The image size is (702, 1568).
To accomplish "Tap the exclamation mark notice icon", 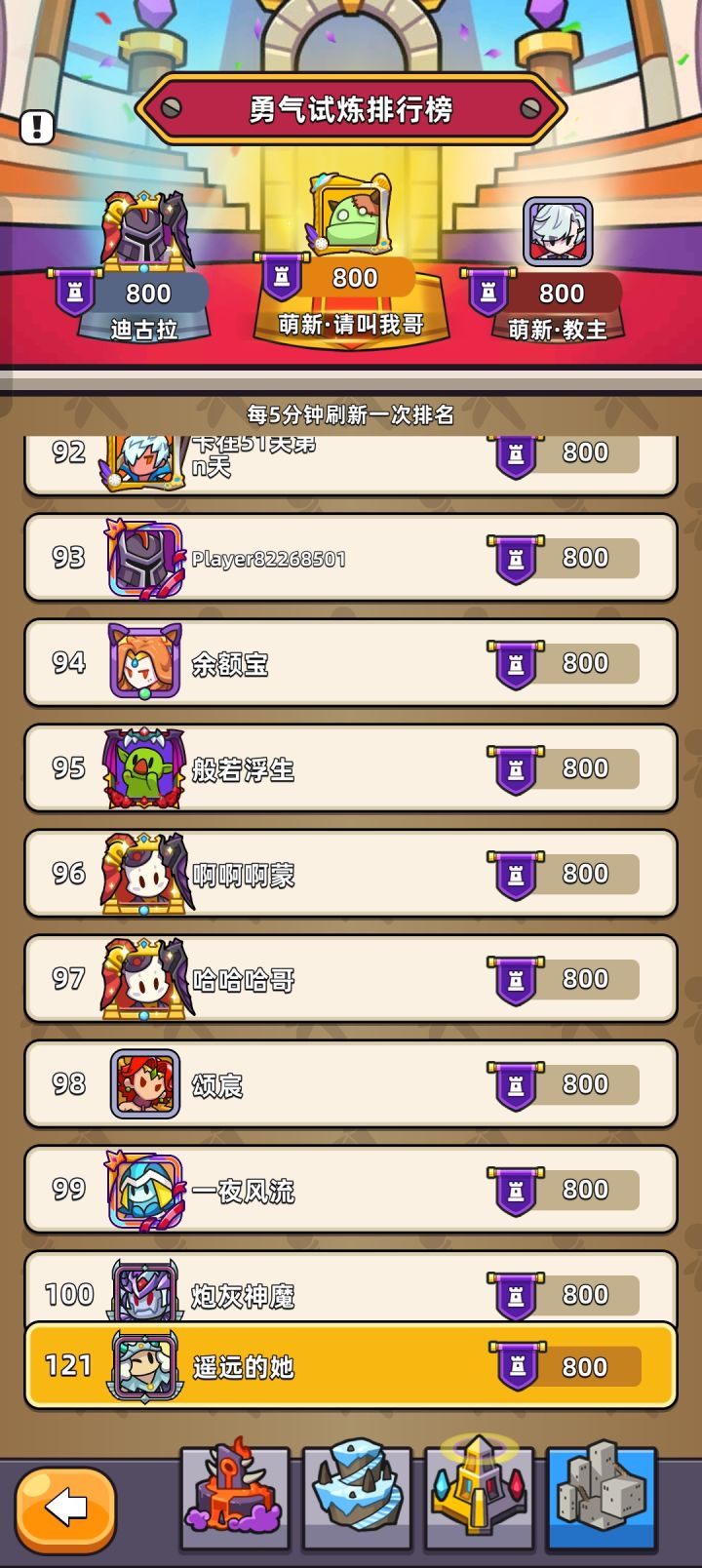I will [x=37, y=125].
